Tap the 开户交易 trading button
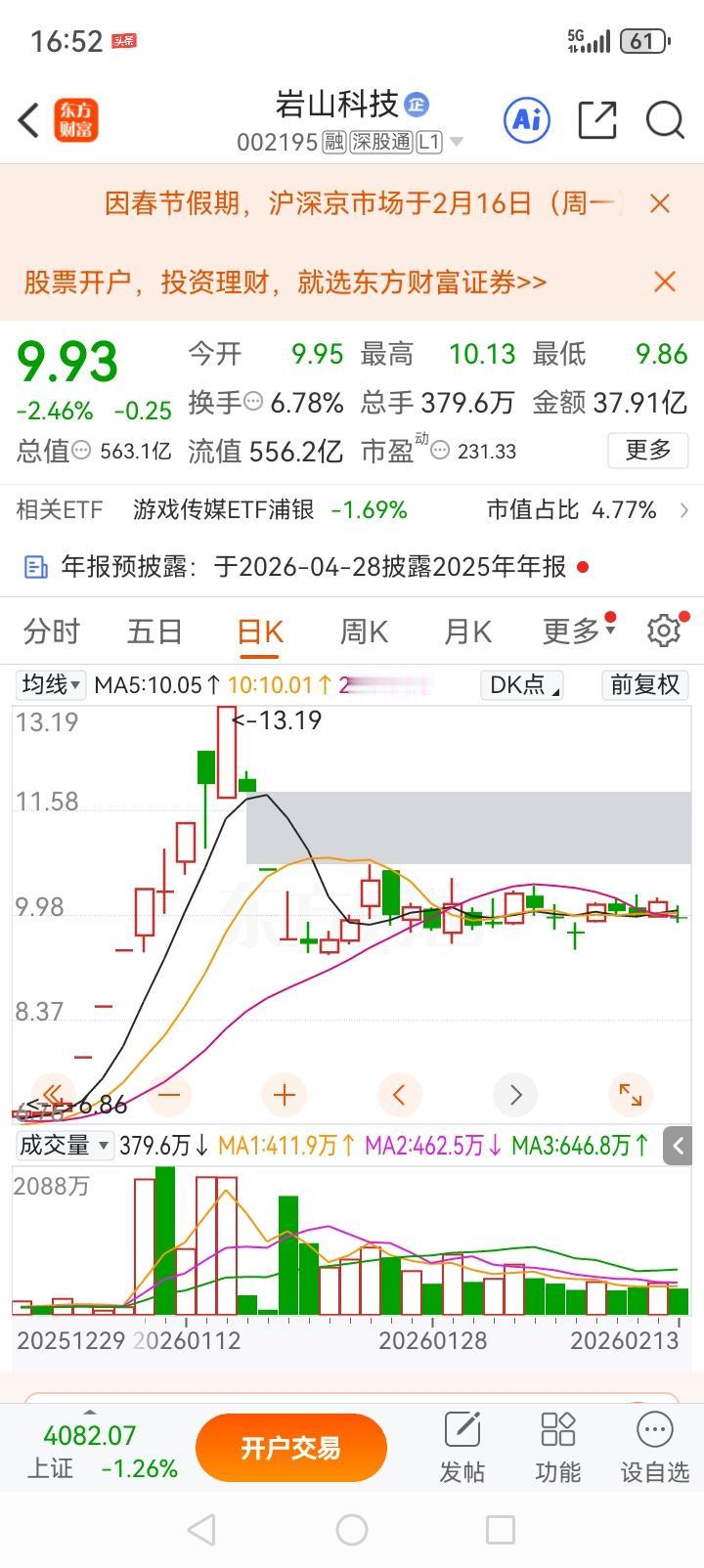 click(x=290, y=1447)
